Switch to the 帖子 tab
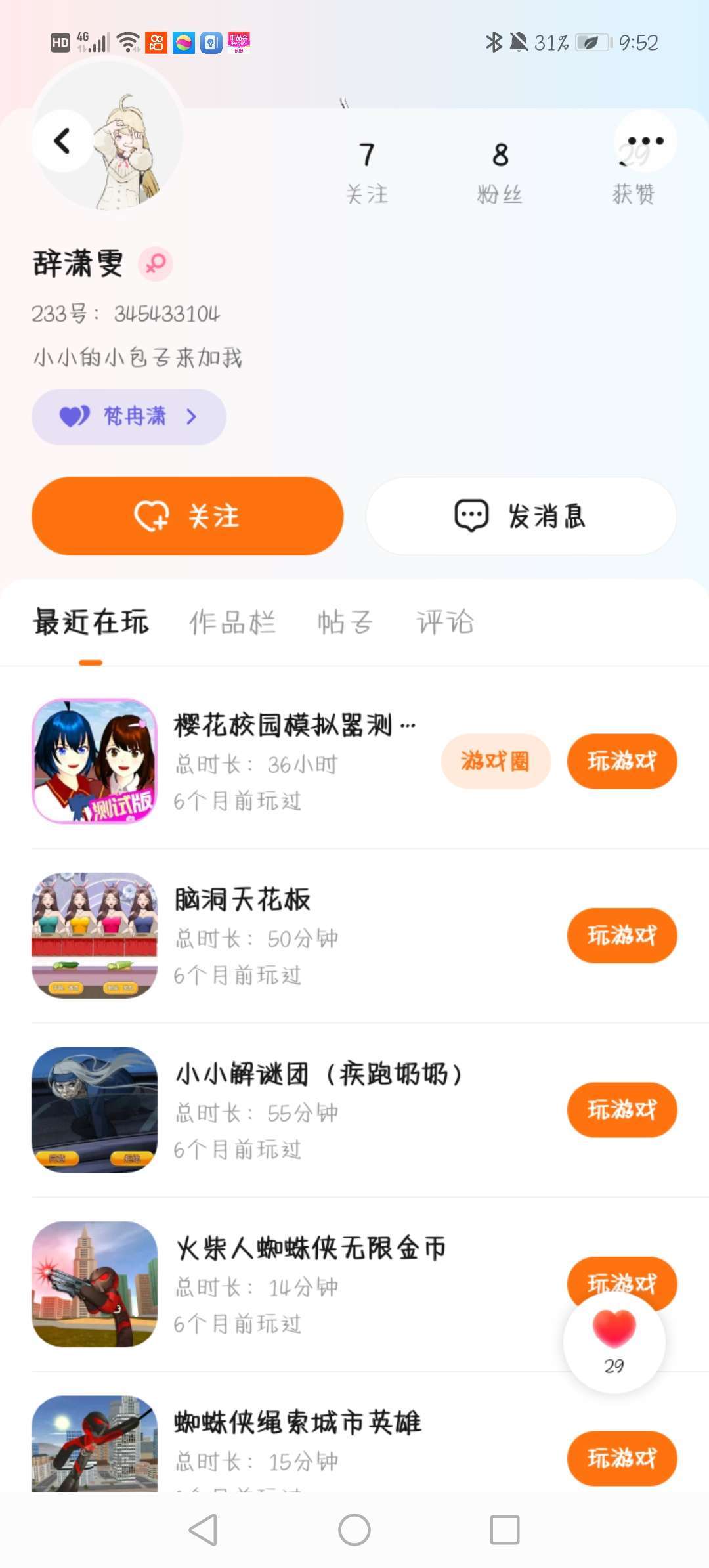Screen dimensions: 709x1568 [345, 622]
